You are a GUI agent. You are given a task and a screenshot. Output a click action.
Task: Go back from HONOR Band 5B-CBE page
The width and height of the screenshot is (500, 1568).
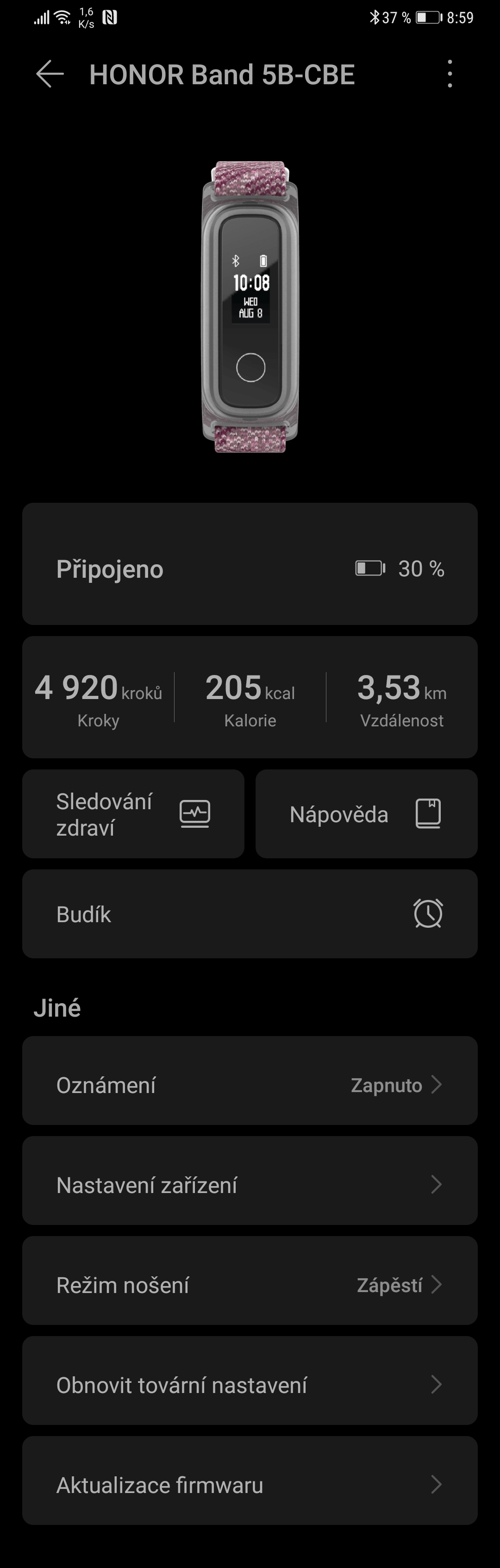(x=50, y=74)
